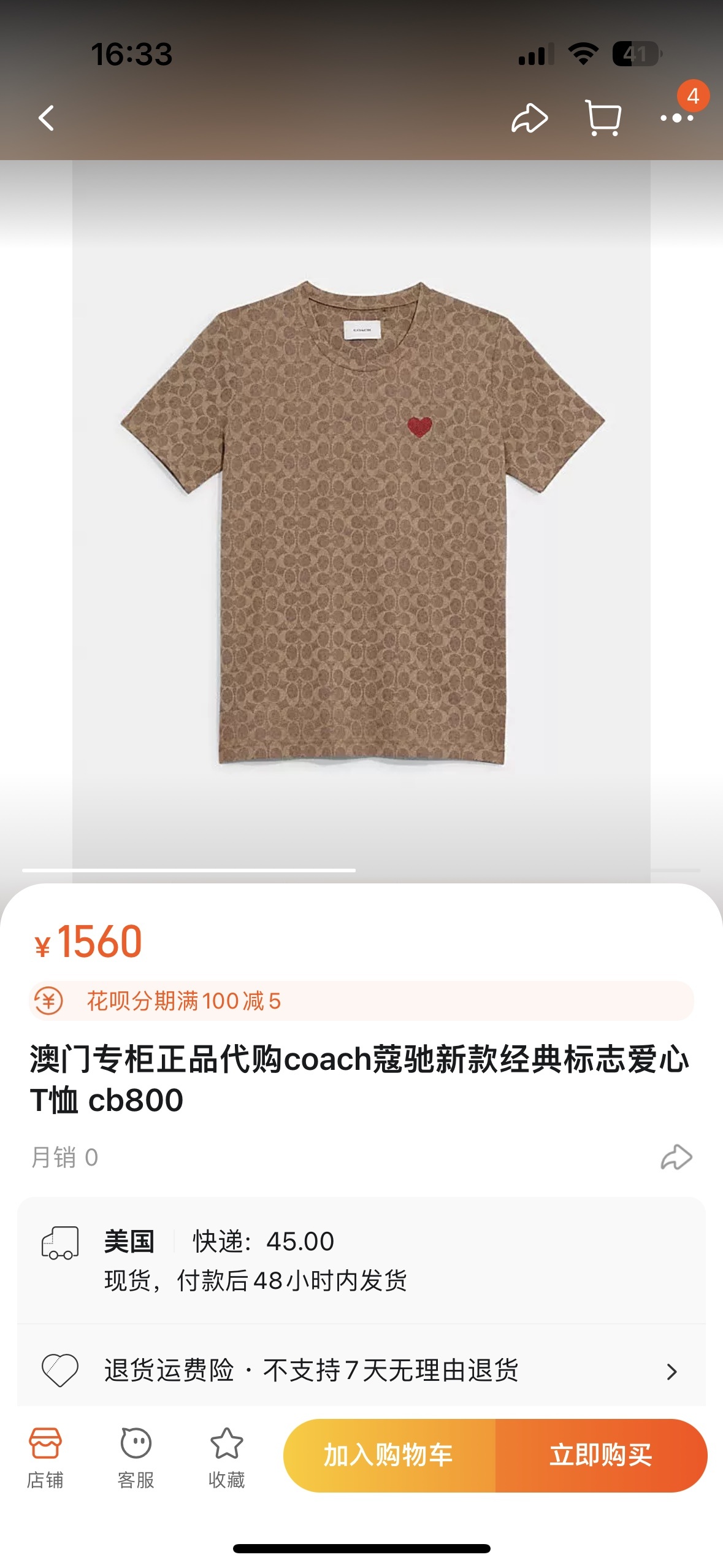Screen dimensions: 723x1568
Task: Expand 退货运费险 service details
Action: (x=361, y=1370)
